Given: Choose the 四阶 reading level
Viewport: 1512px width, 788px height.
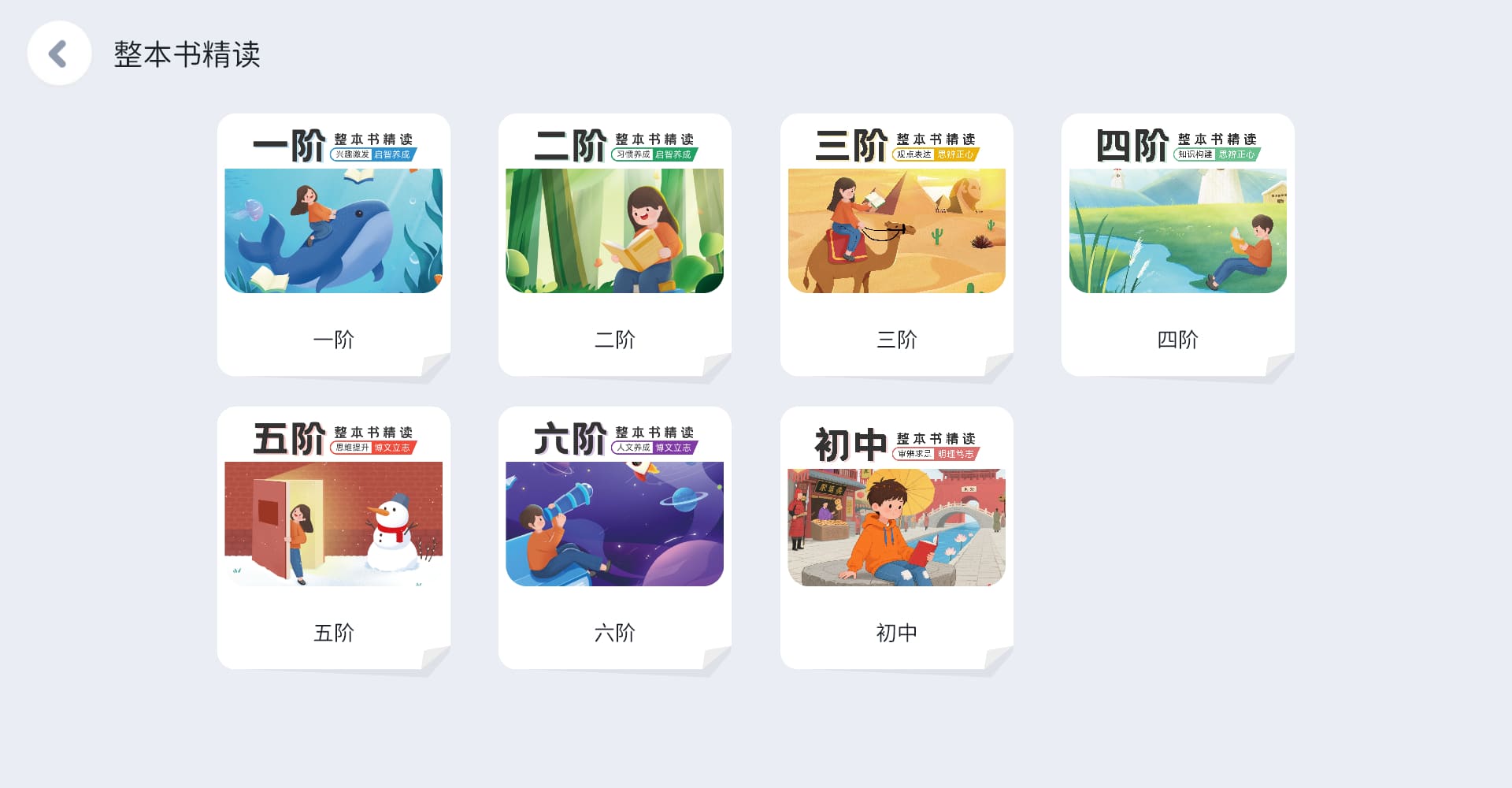Looking at the screenshot, I should point(1177,244).
